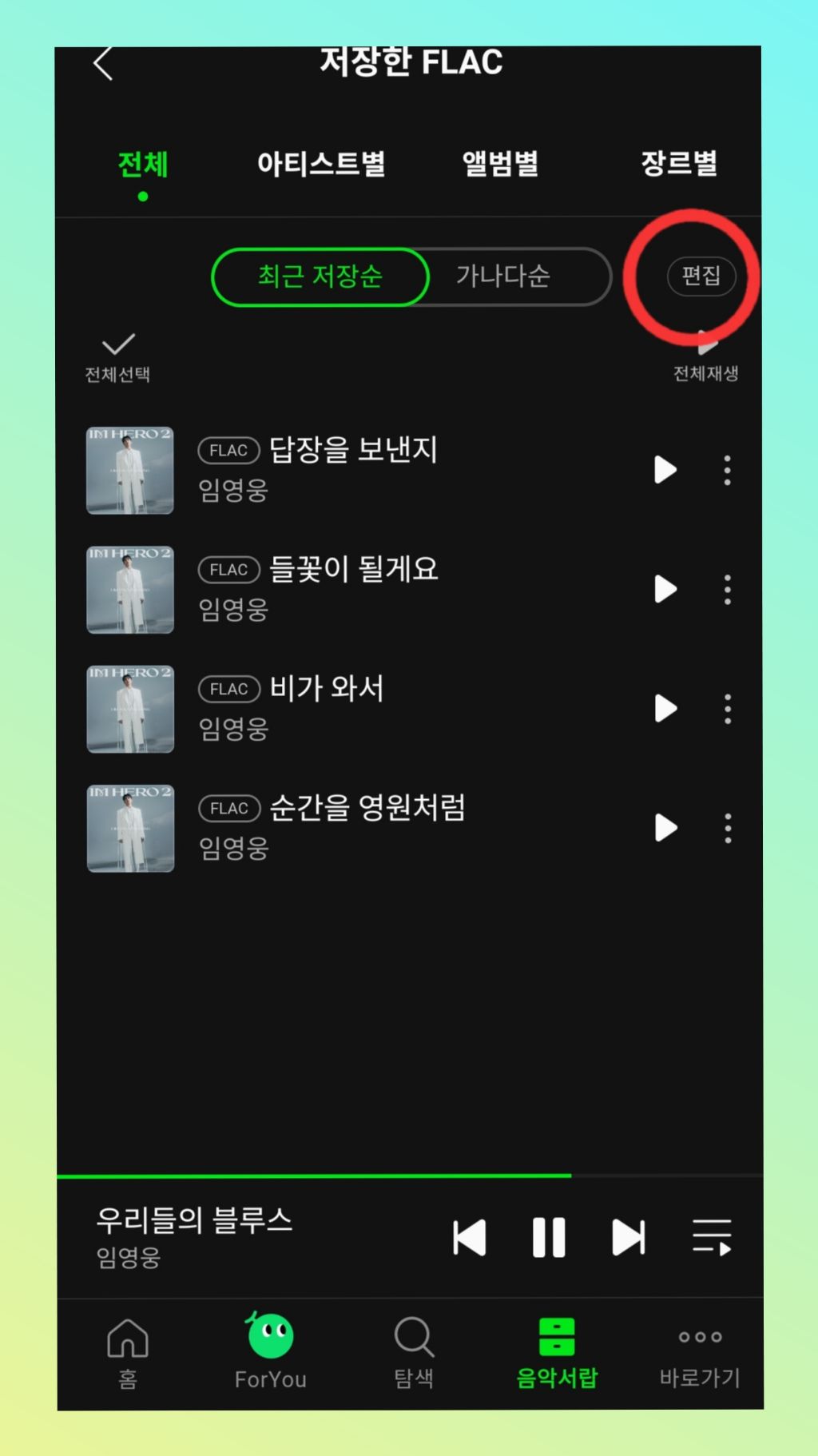The width and height of the screenshot is (818, 1456).
Task: Play the song 비가 와서
Action: click(665, 709)
